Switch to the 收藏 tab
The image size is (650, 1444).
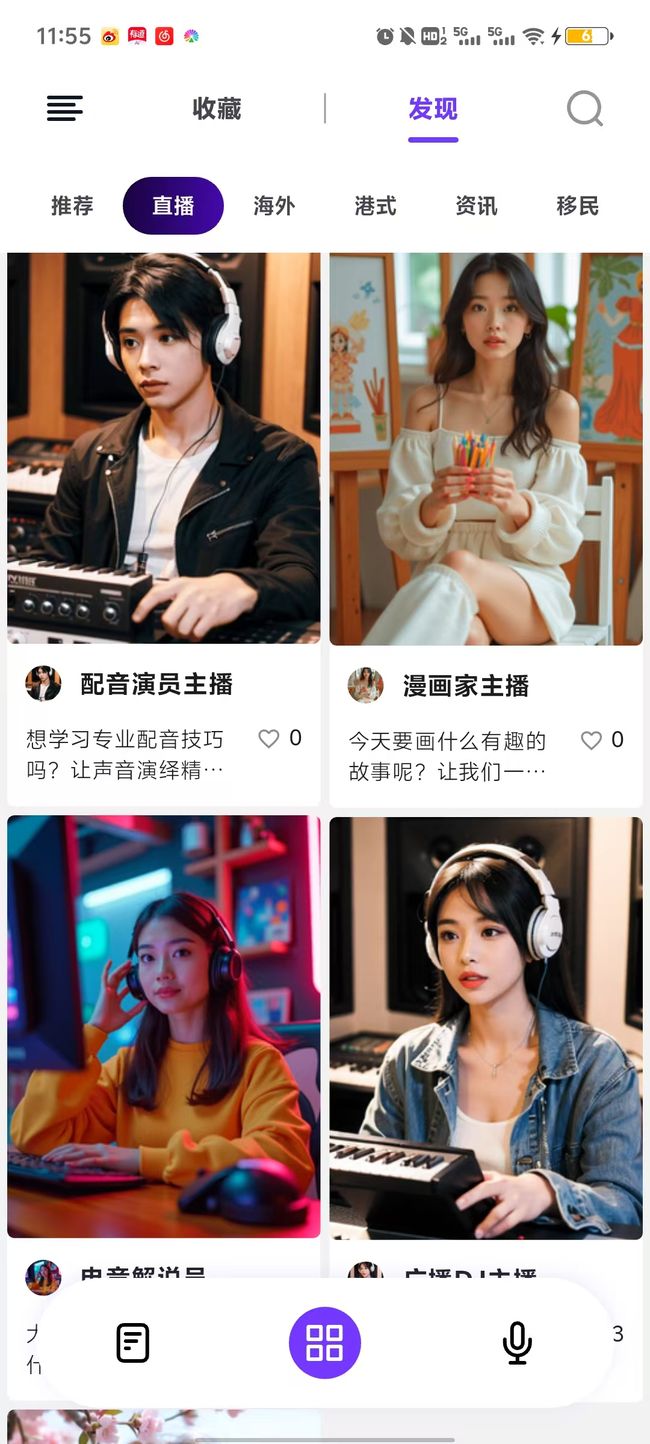point(217,108)
